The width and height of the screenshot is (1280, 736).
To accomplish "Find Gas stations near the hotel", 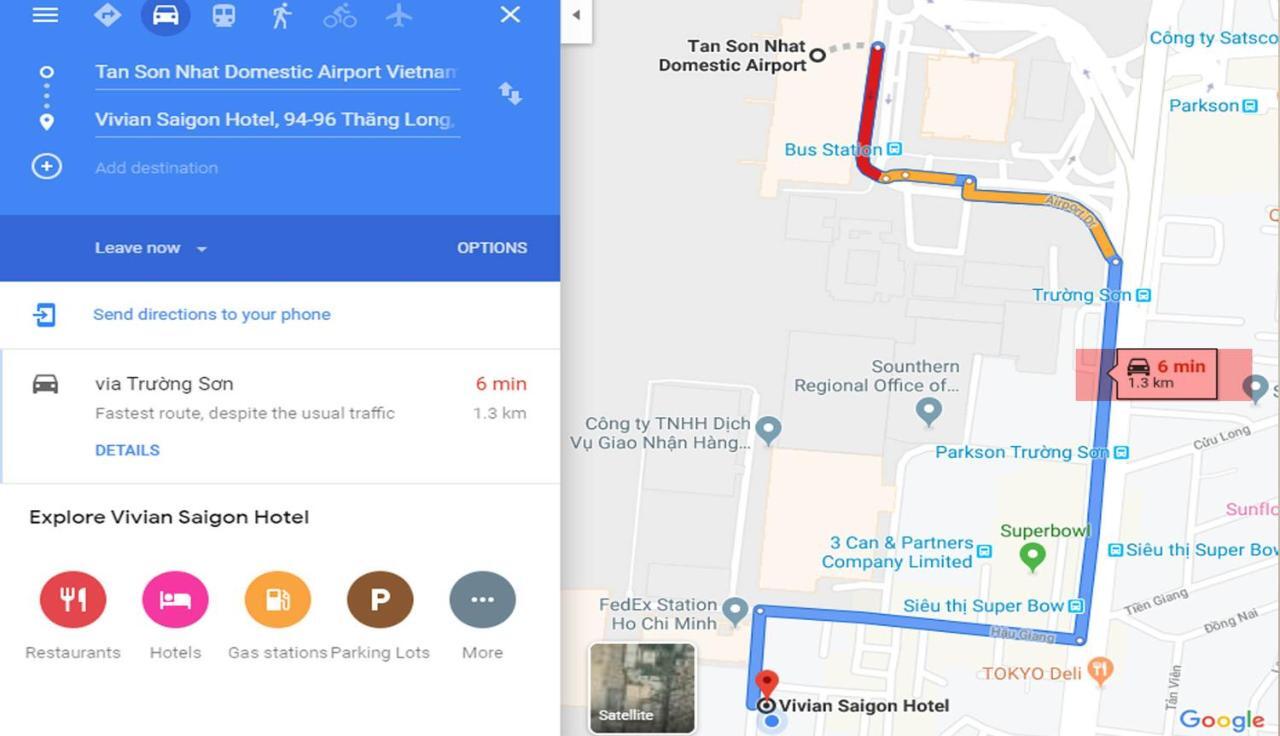I will [x=277, y=600].
